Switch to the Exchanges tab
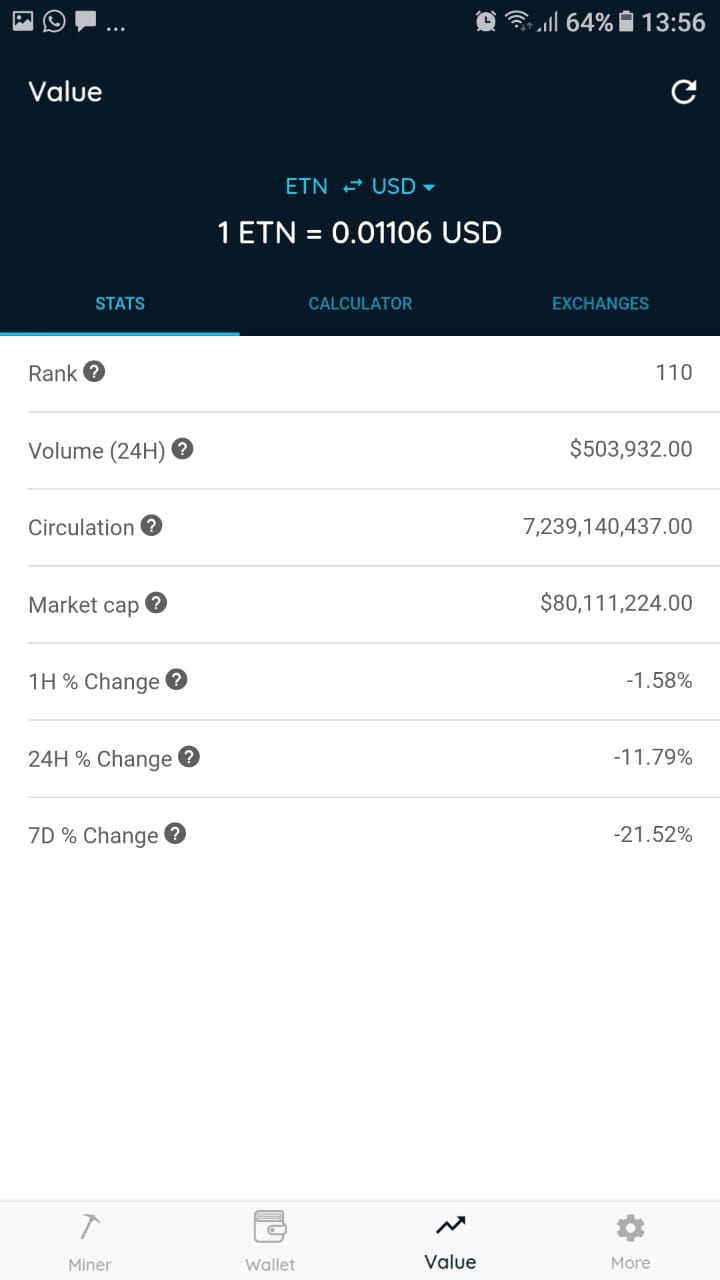Image resolution: width=720 pixels, height=1280 pixels. [x=600, y=303]
